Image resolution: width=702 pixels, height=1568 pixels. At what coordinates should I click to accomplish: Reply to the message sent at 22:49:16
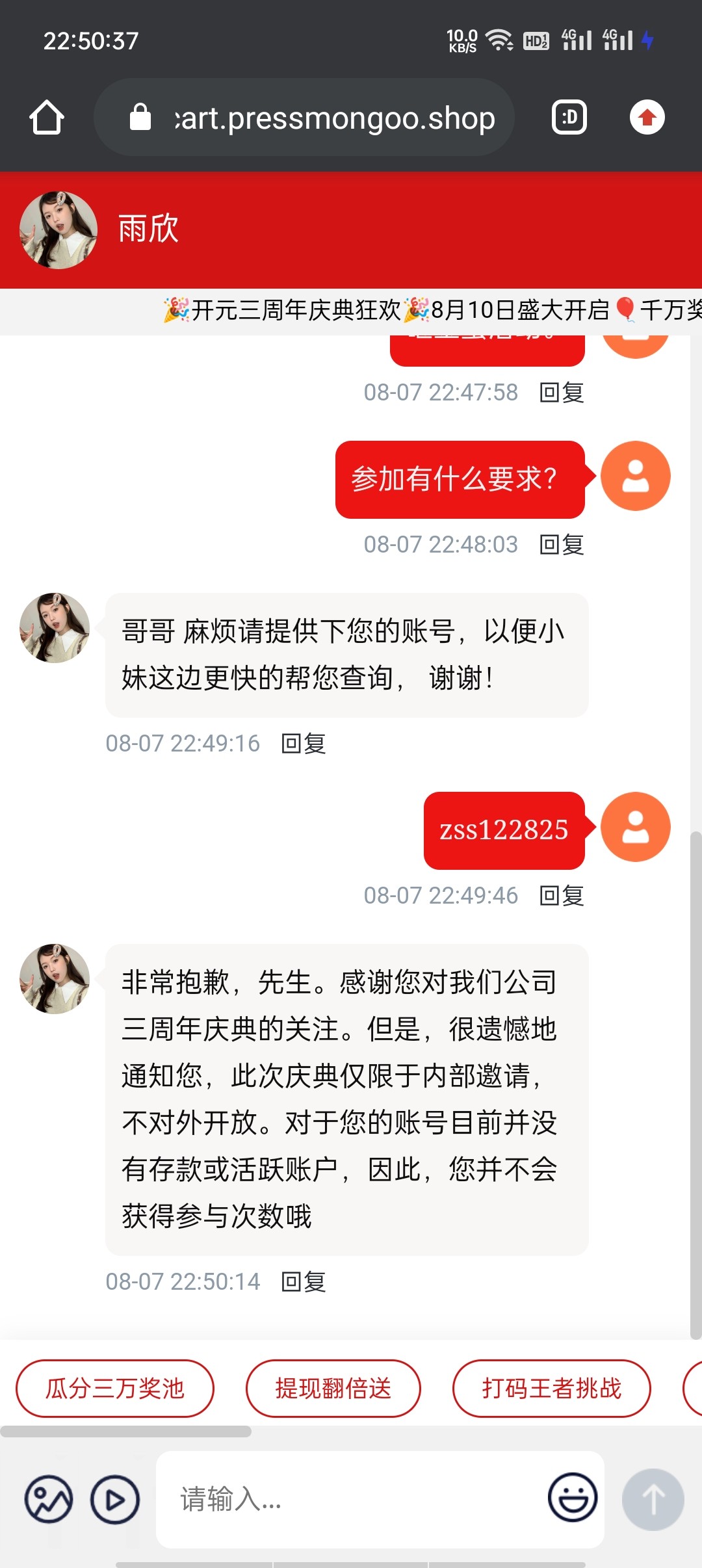[x=304, y=744]
